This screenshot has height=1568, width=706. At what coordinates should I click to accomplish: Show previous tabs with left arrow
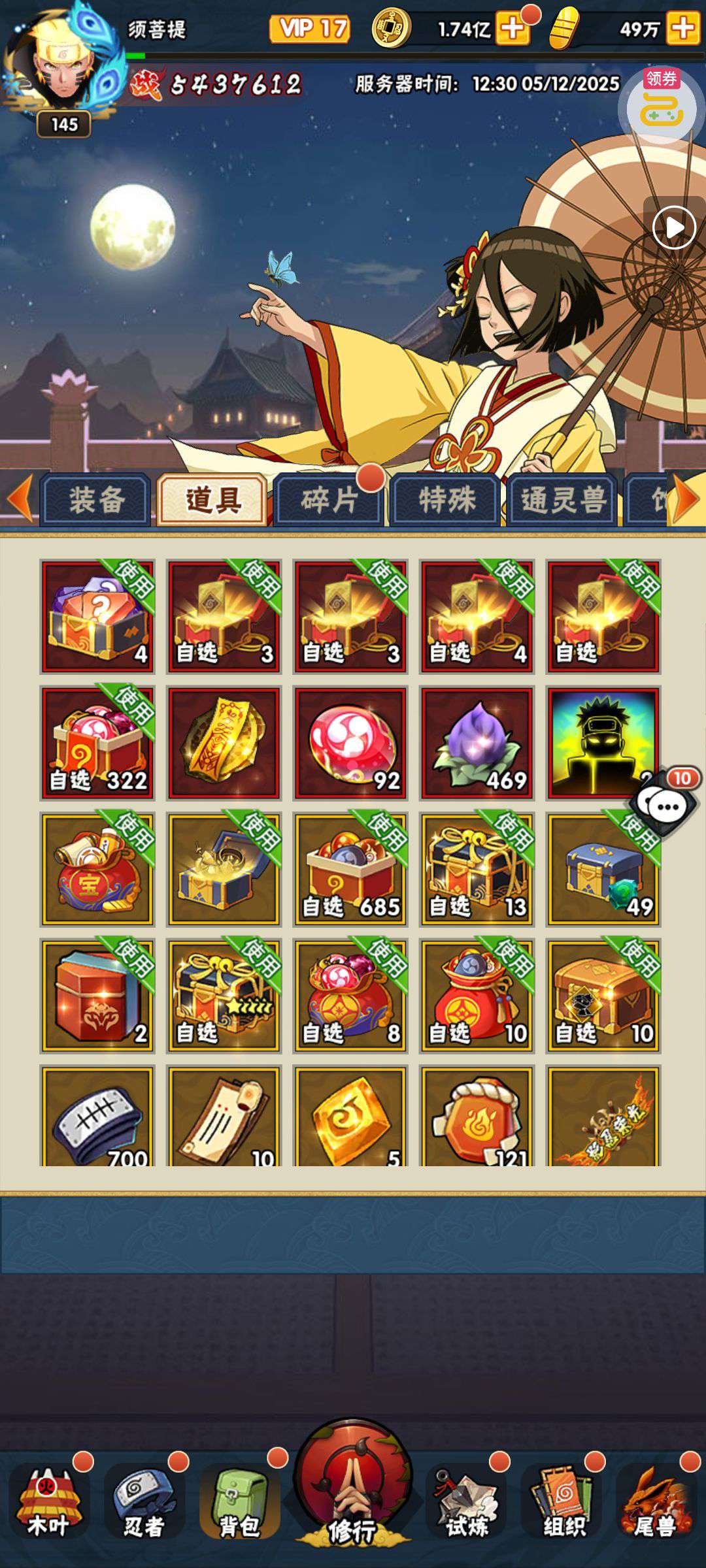pos(20,499)
